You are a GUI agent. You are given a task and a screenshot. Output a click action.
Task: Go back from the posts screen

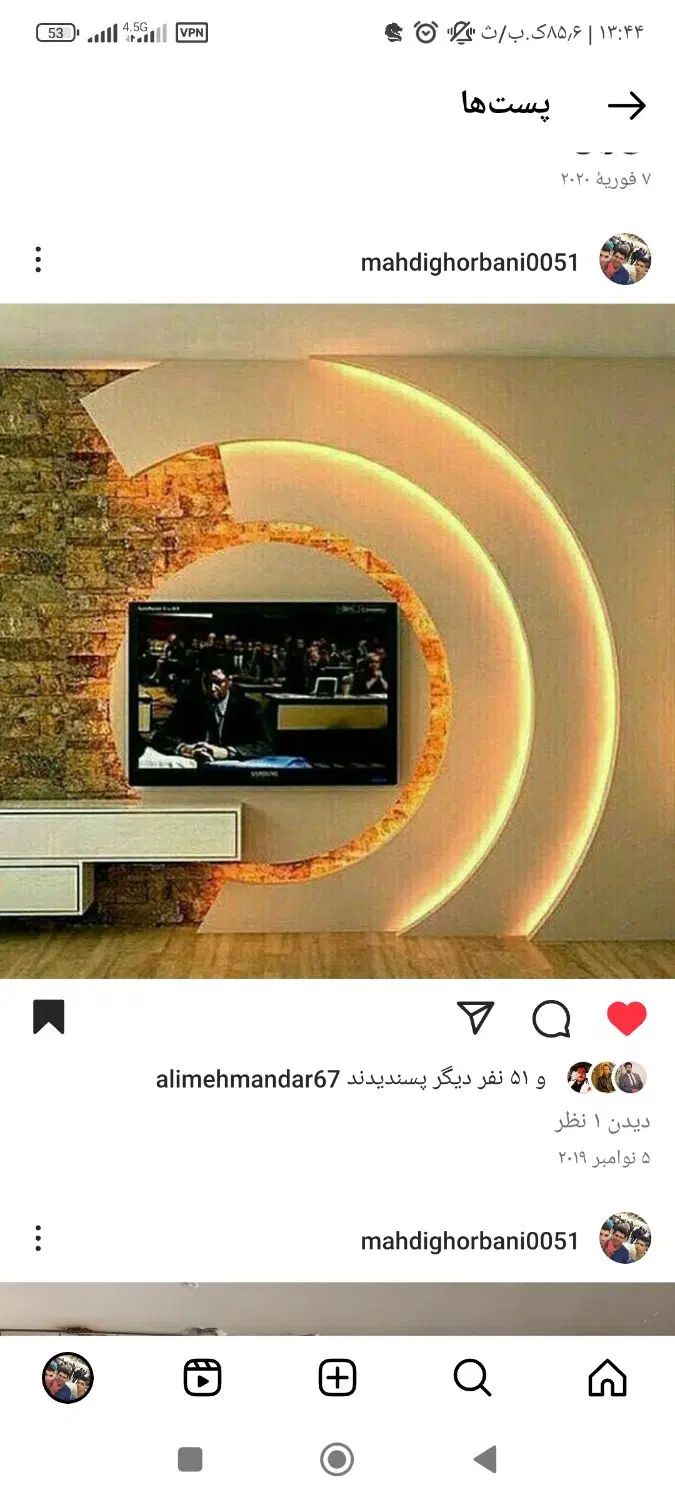[x=627, y=106]
